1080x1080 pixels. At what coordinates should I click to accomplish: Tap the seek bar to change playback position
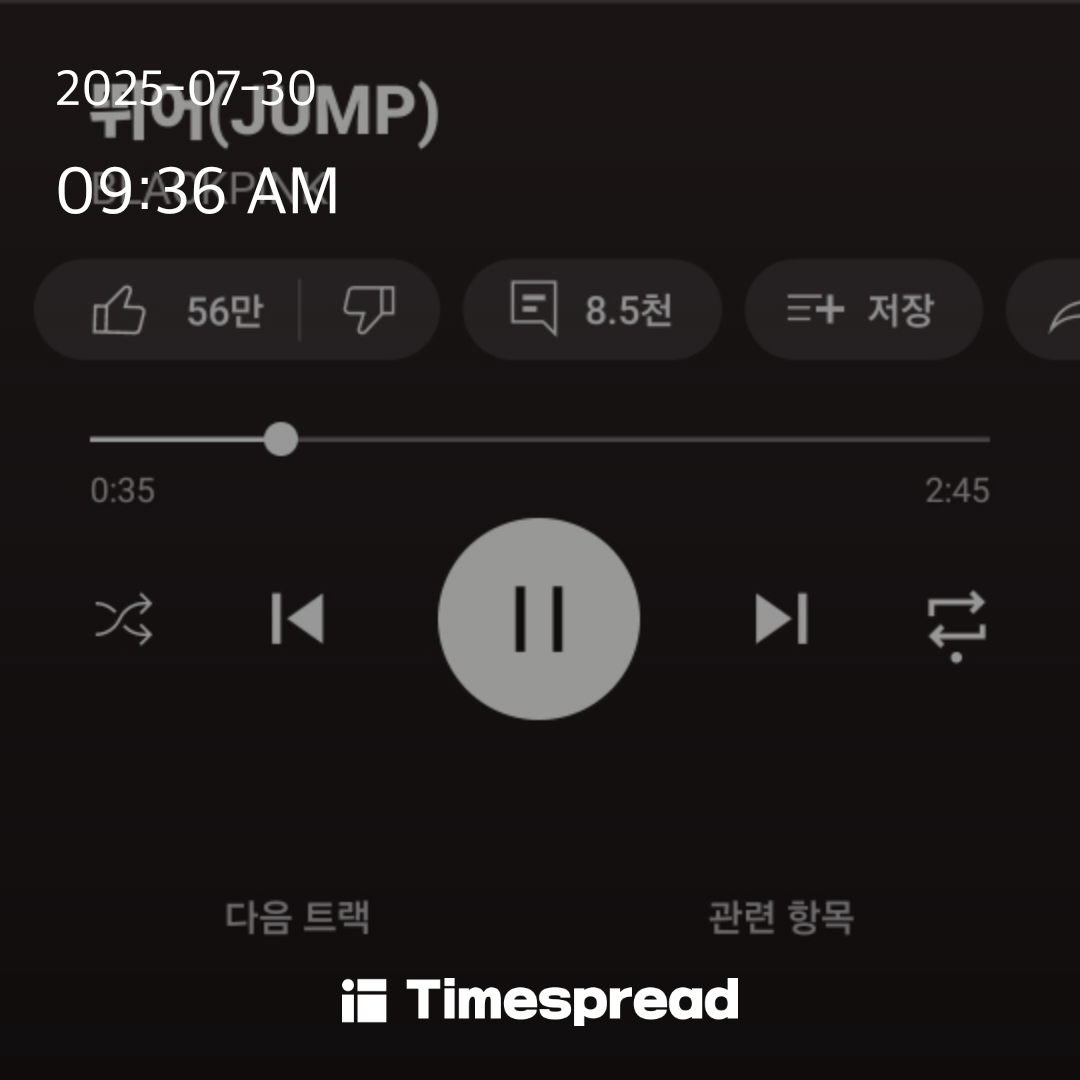[540, 439]
